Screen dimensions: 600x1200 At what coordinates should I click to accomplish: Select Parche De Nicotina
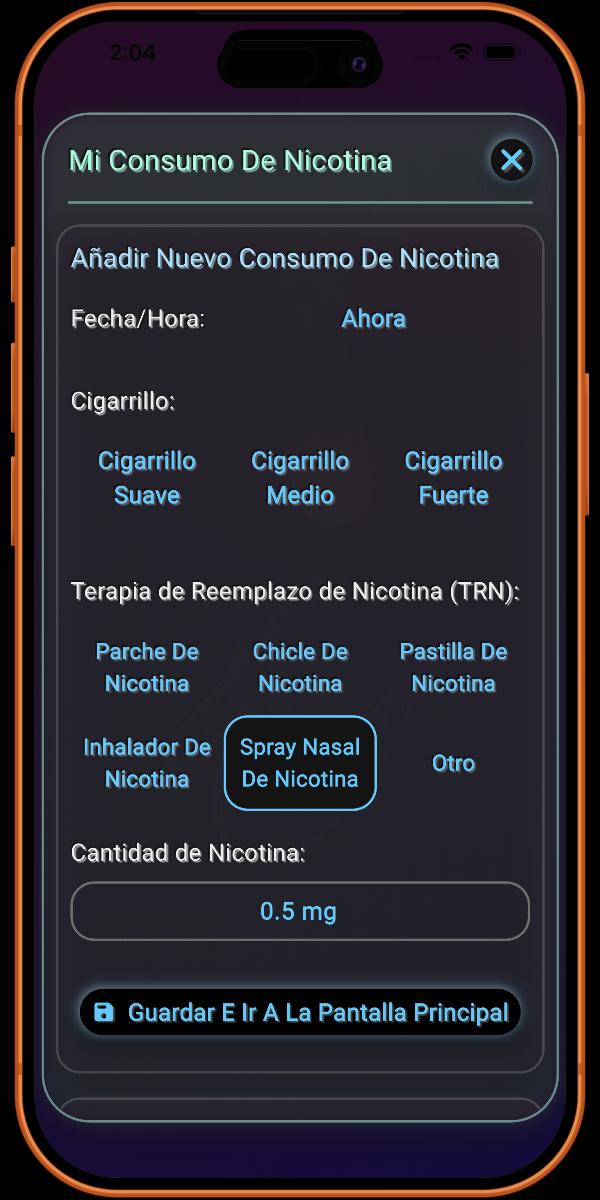[x=147, y=667]
